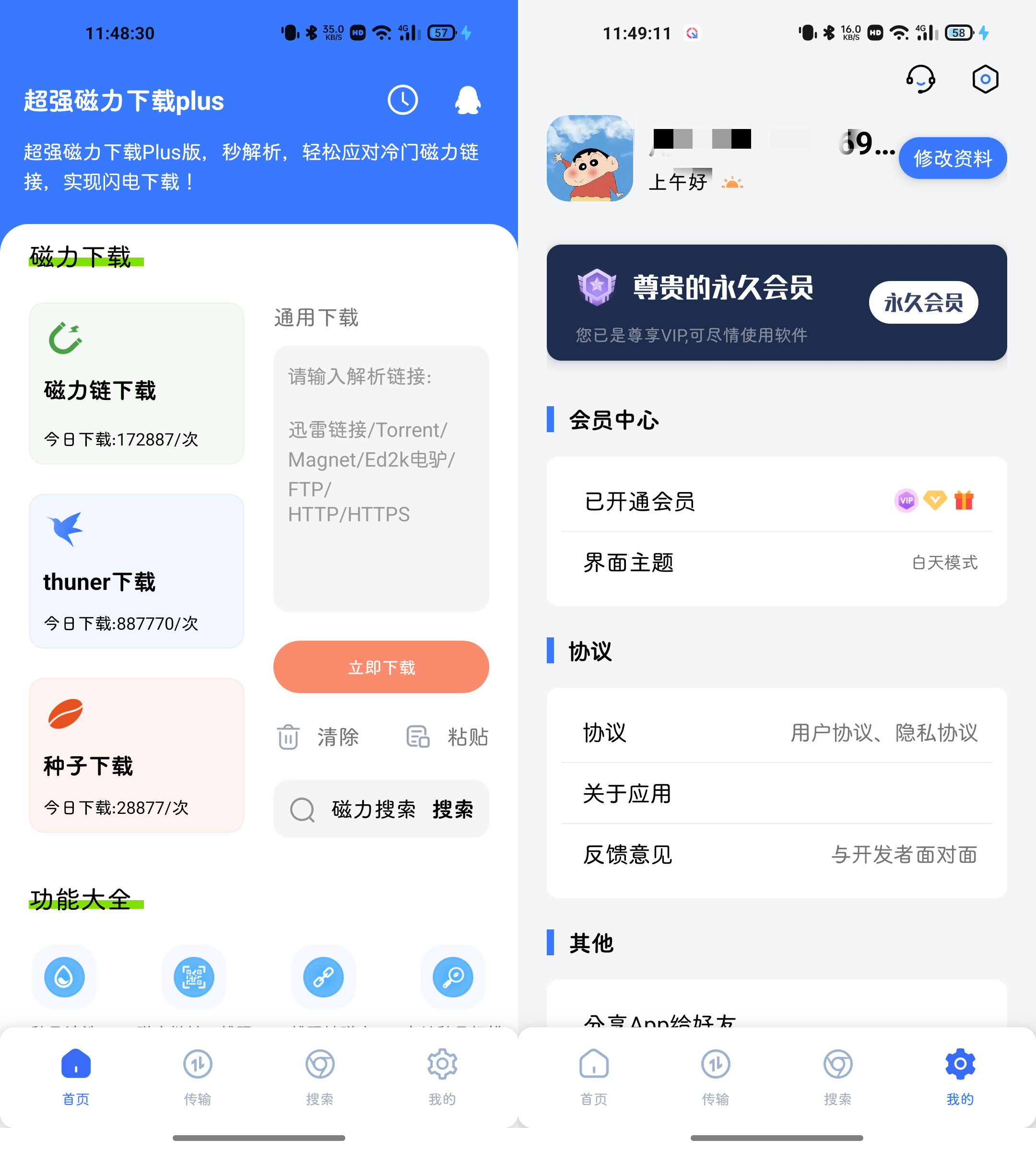
Task: Clear the link with 清除
Action: click(319, 737)
